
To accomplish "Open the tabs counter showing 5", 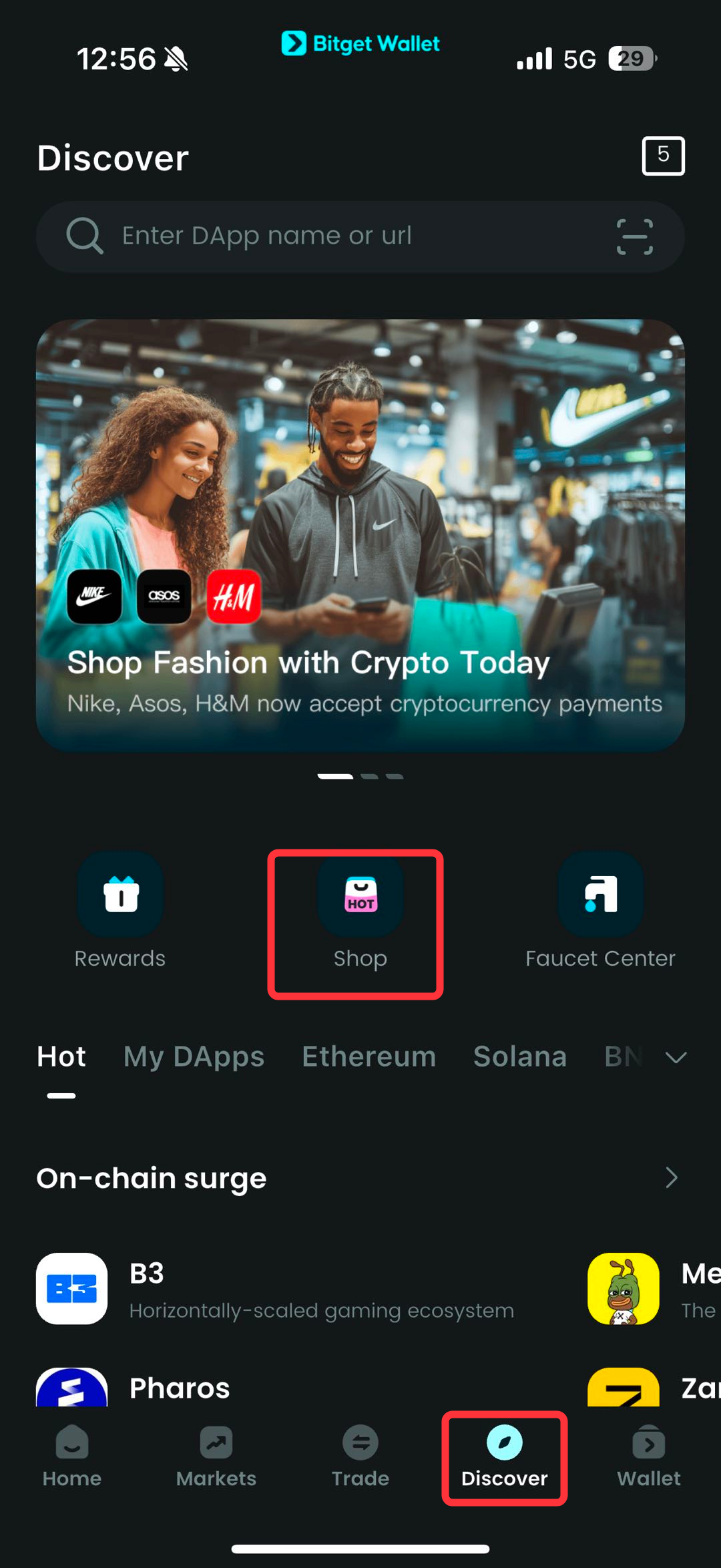I will pos(663,156).
